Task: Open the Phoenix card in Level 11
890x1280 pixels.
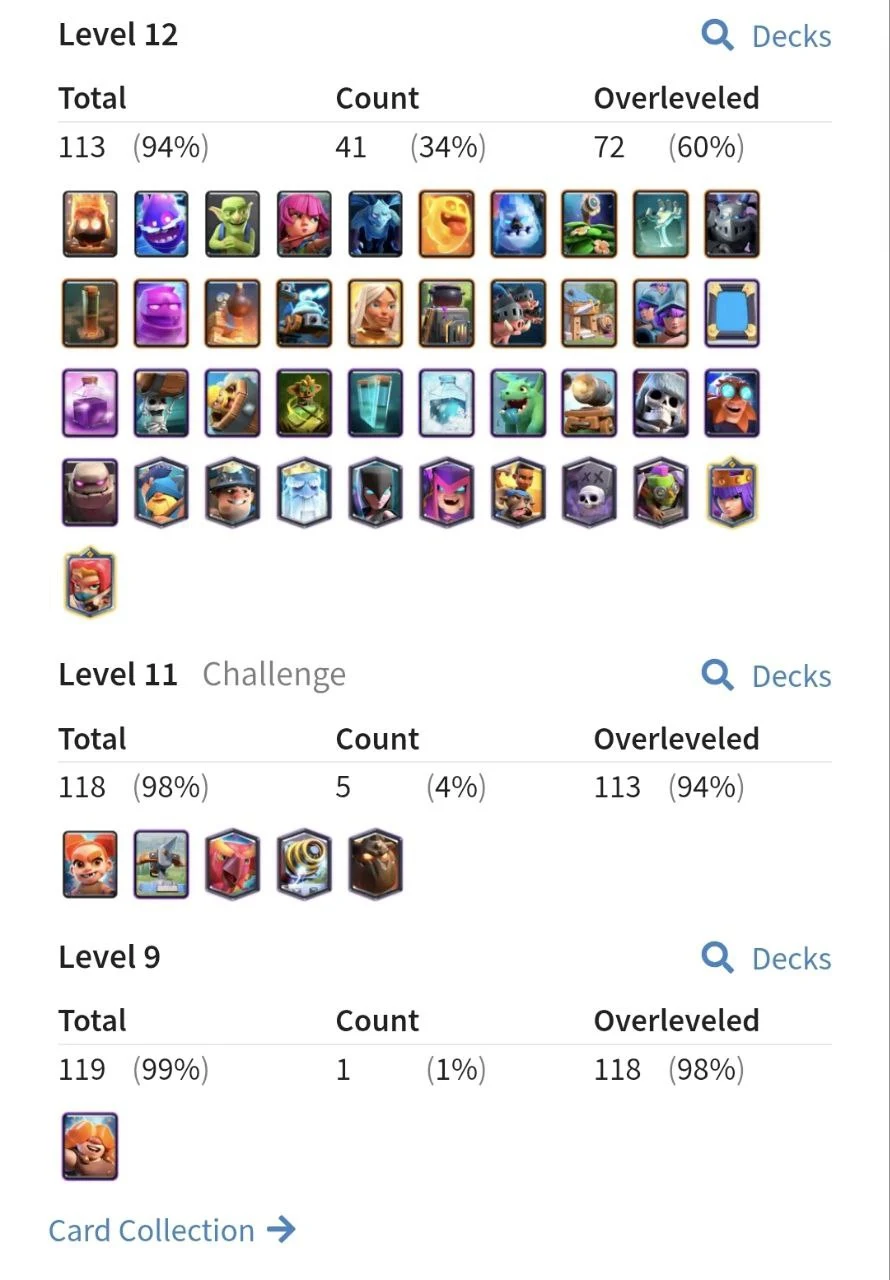Action: 233,864
